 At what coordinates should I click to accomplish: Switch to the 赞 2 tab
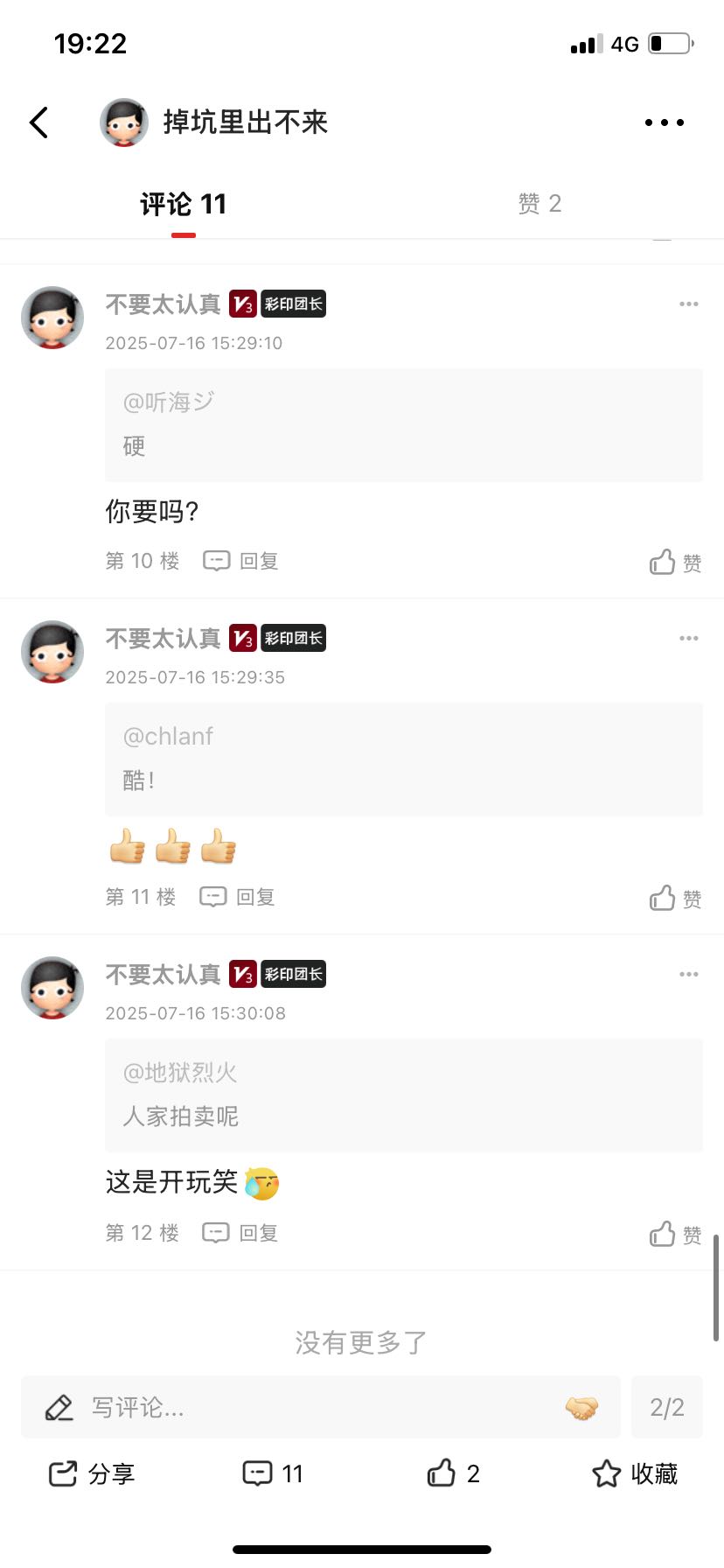(540, 204)
